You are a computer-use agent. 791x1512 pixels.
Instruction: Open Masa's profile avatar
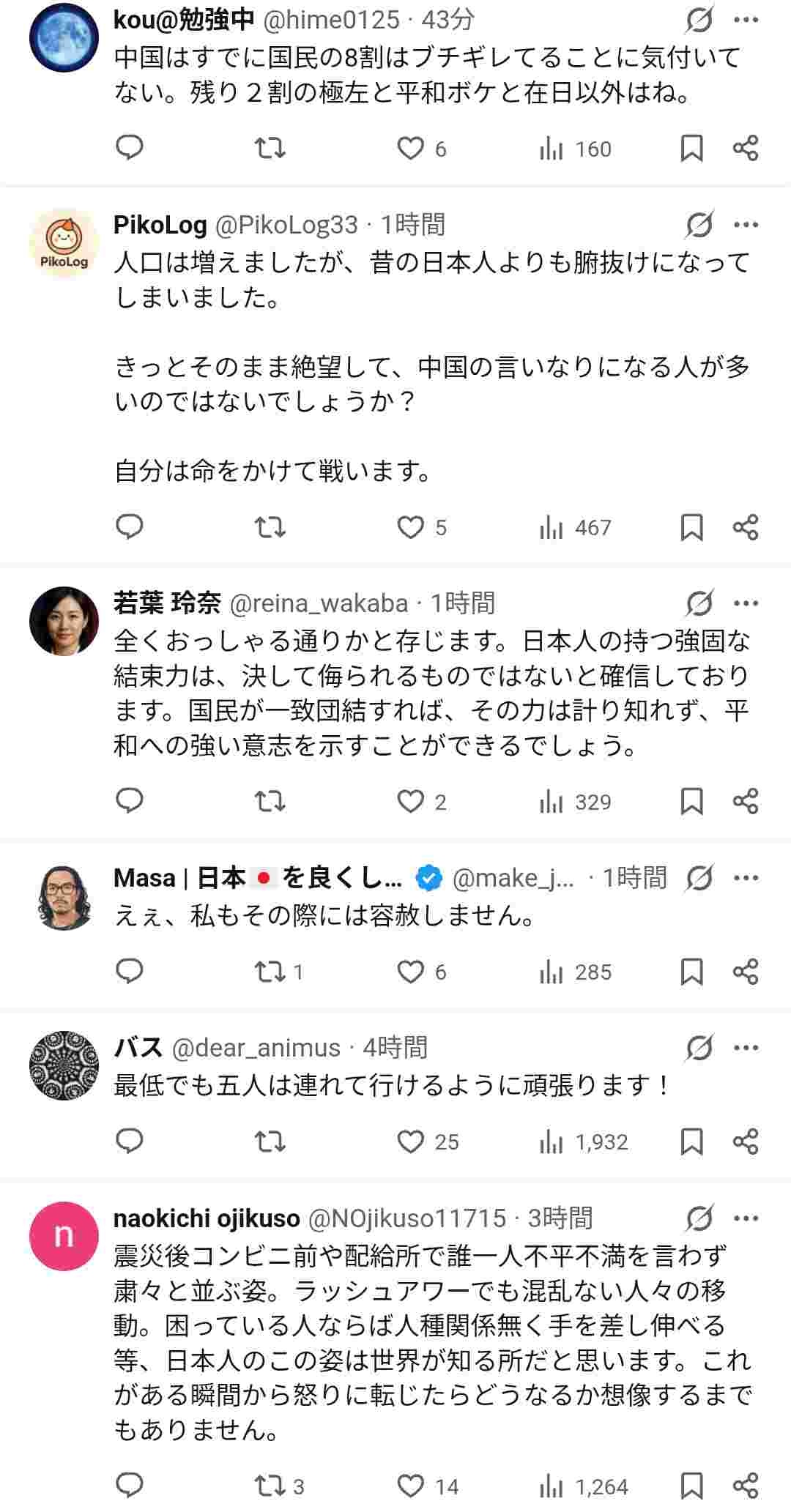(x=64, y=896)
